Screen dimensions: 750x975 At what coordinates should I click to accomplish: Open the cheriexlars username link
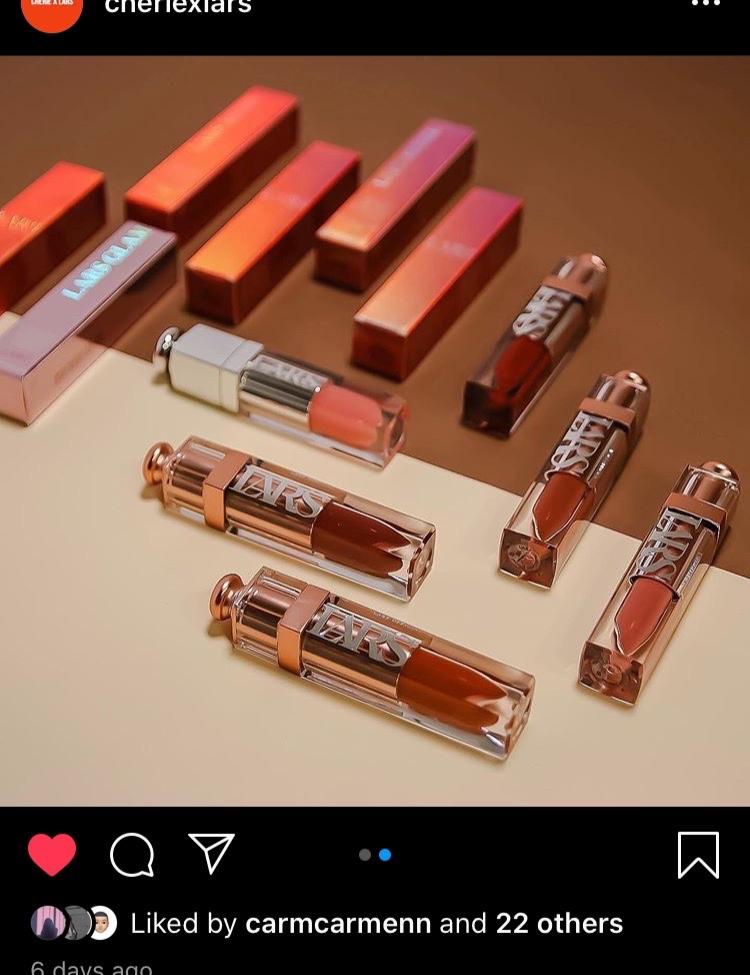tap(178, 6)
